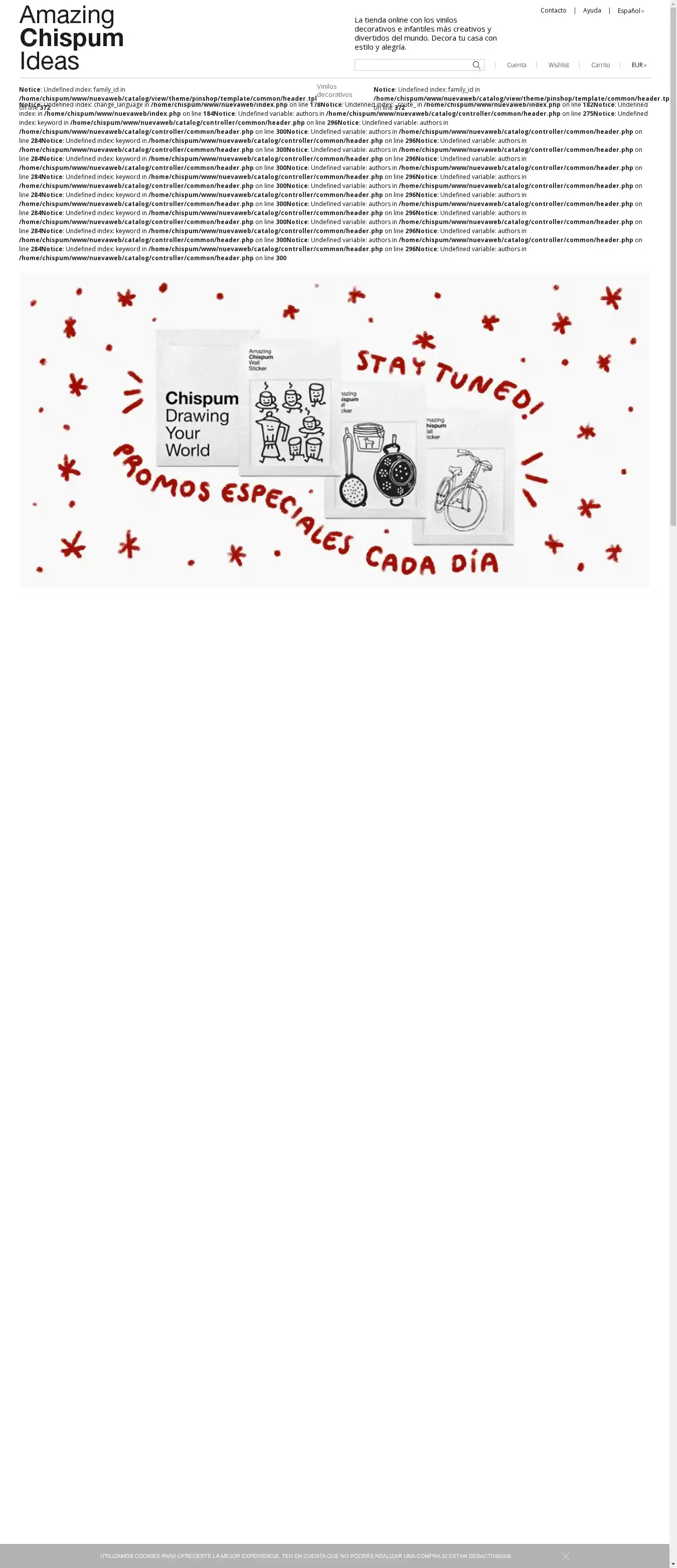This screenshot has width=677, height=1568.
Task: Open the Contacto link
Action: (553, 11)
